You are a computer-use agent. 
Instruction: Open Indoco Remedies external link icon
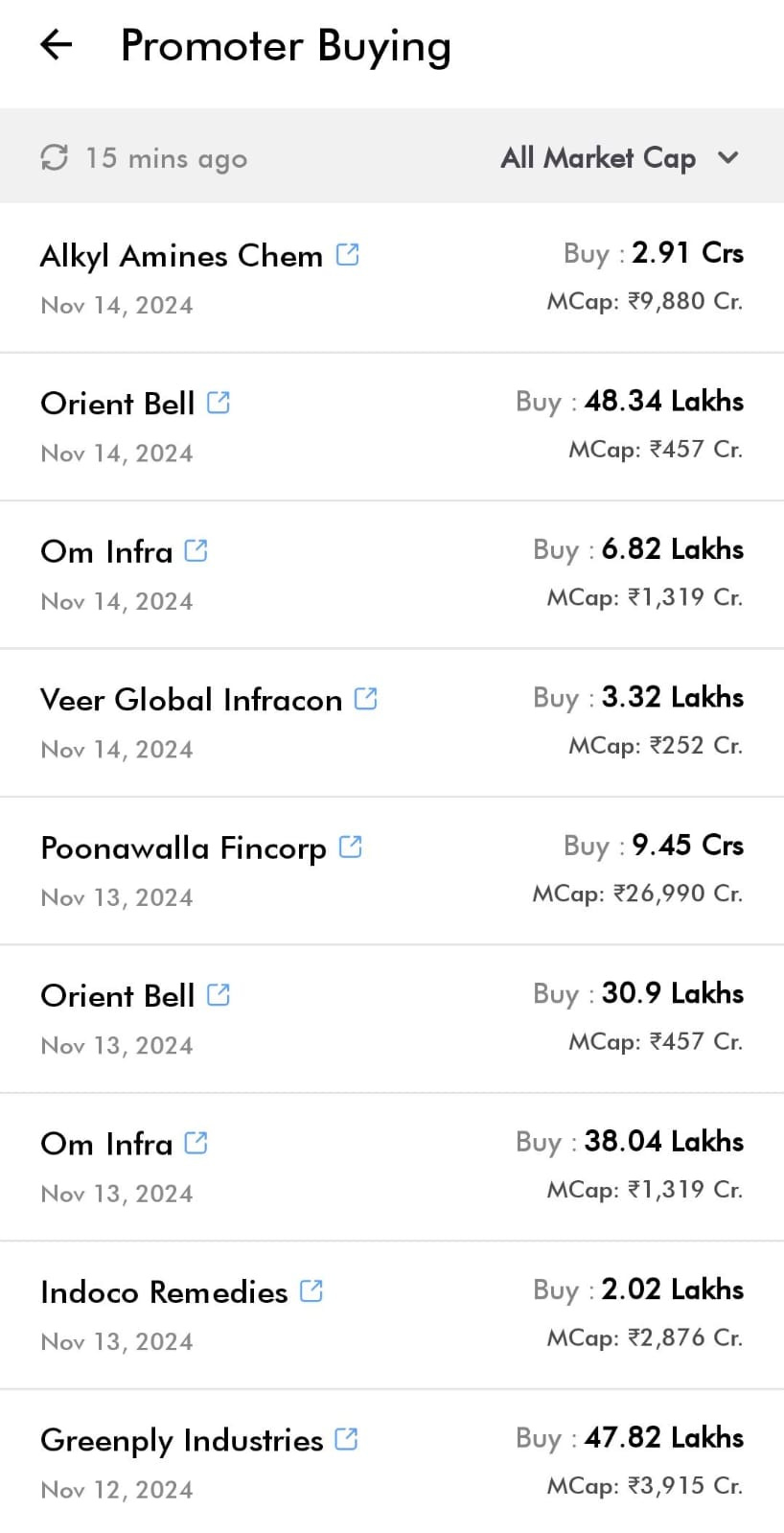tap(311, 1290)
